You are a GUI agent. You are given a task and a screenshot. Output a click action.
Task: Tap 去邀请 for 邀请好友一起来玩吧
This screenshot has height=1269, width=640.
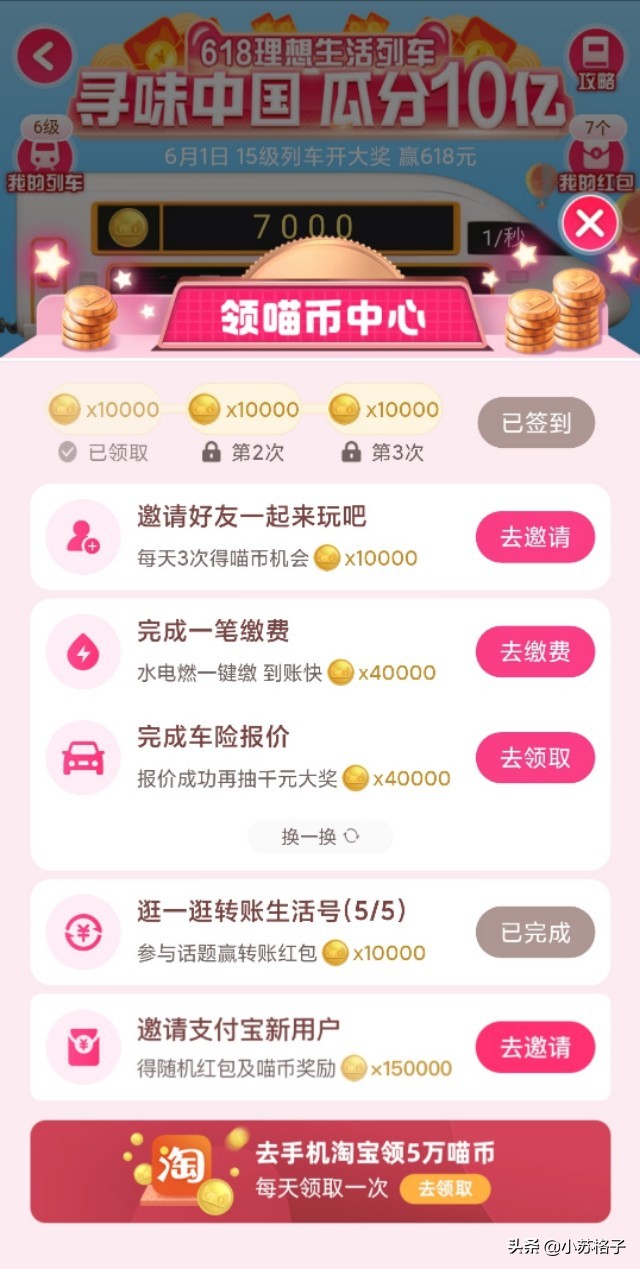(535, 538)
